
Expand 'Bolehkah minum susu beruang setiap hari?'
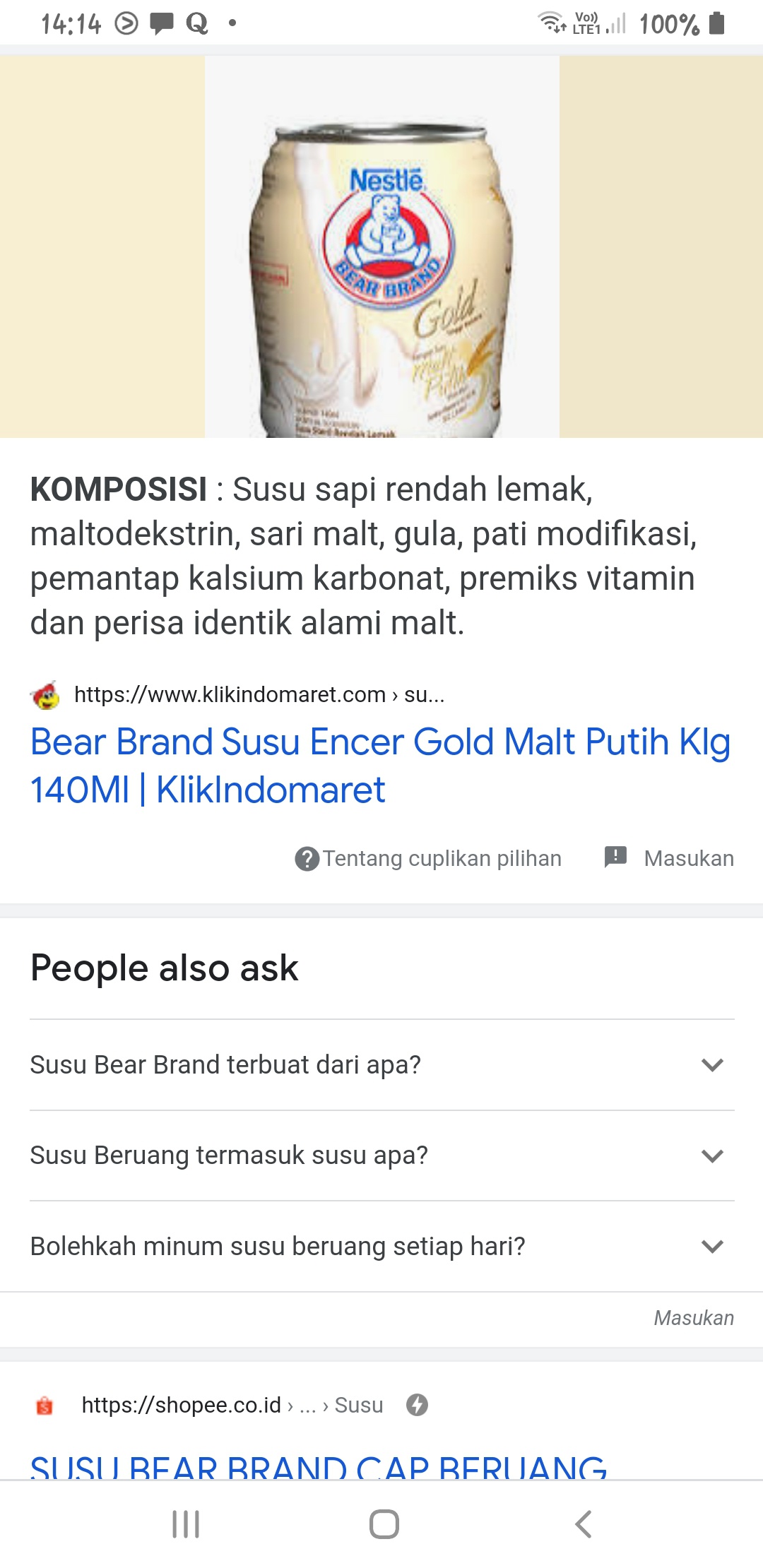381,1247
